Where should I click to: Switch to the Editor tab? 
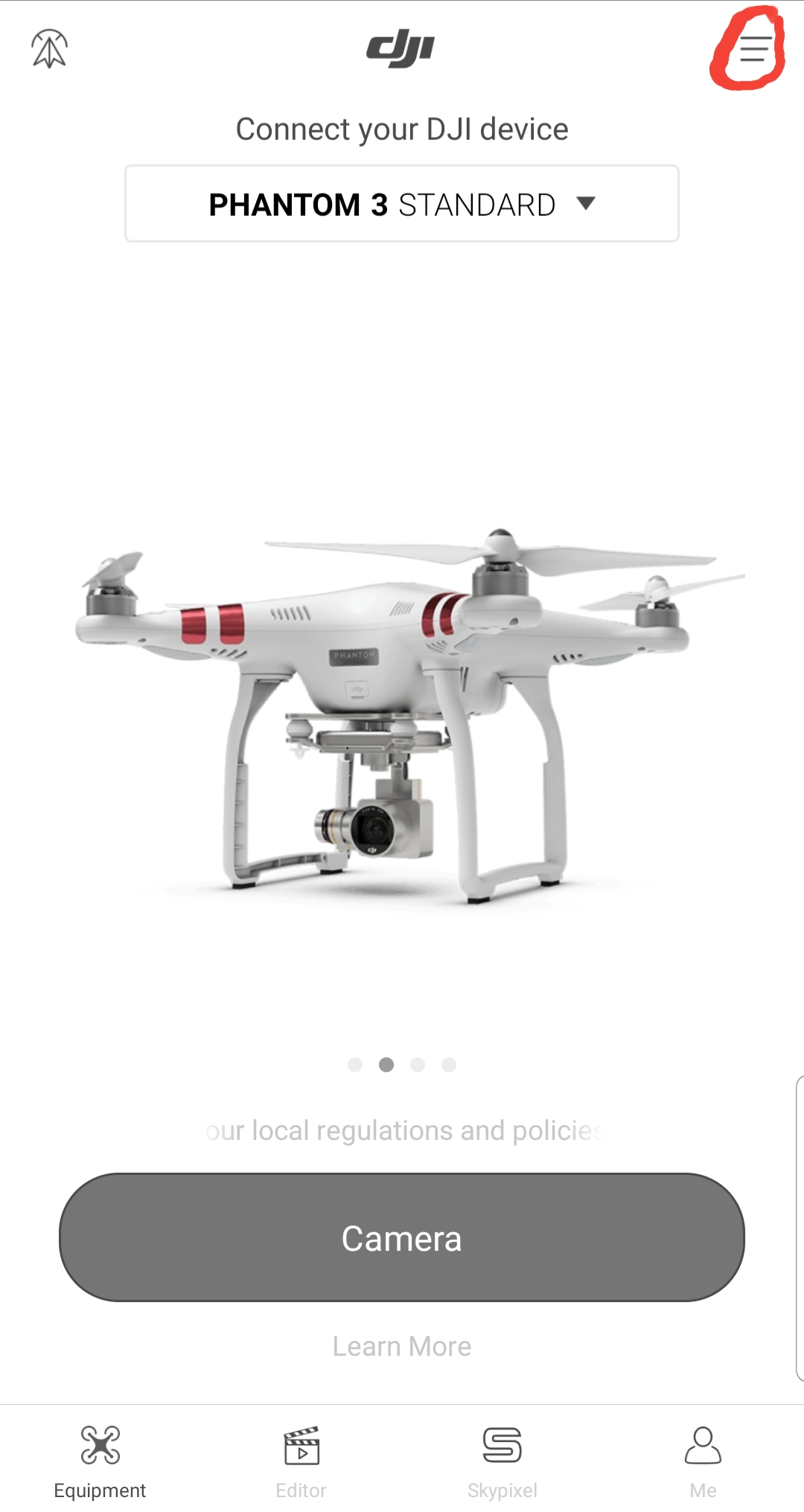[x=301, y=1461]
